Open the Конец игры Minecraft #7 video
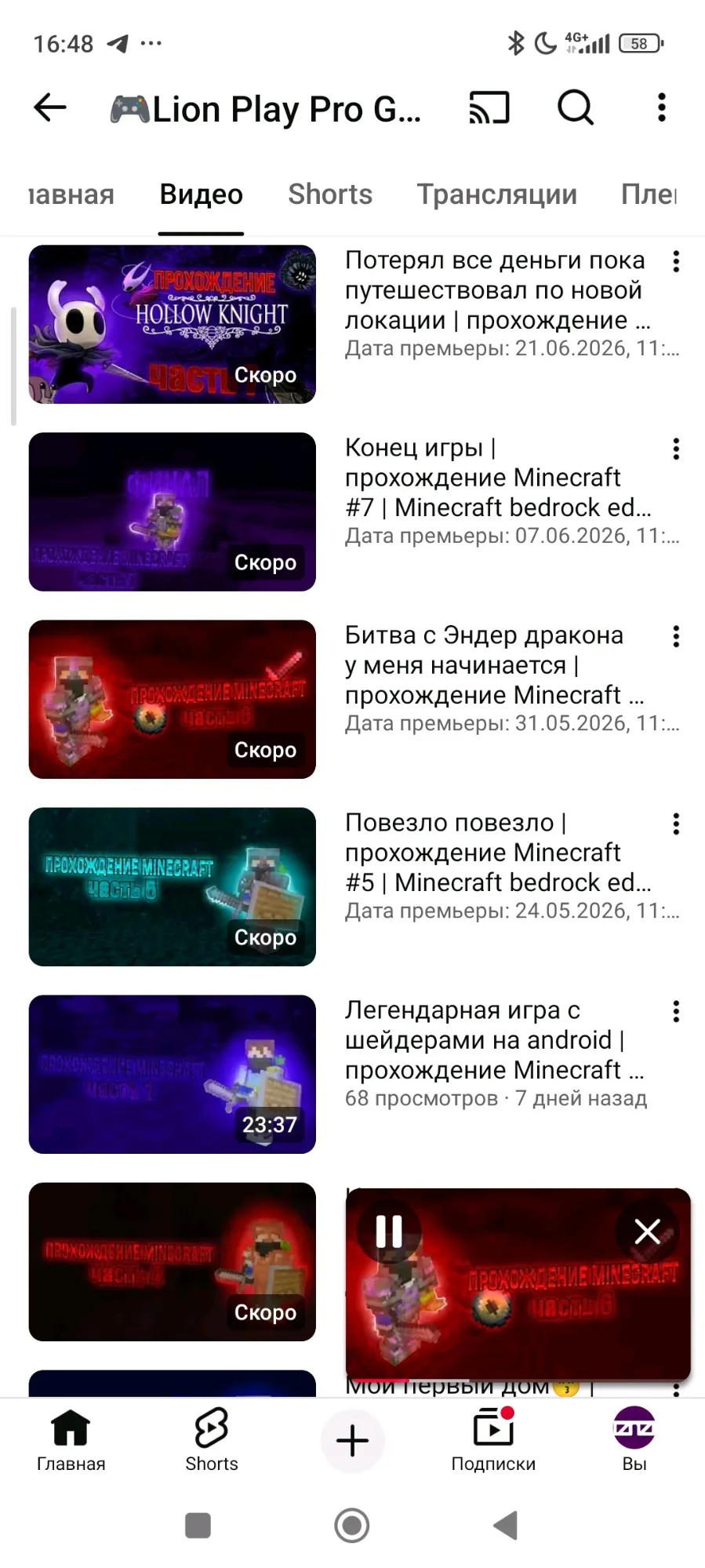Screen dimensions: 705x1568 pos(173,512)
